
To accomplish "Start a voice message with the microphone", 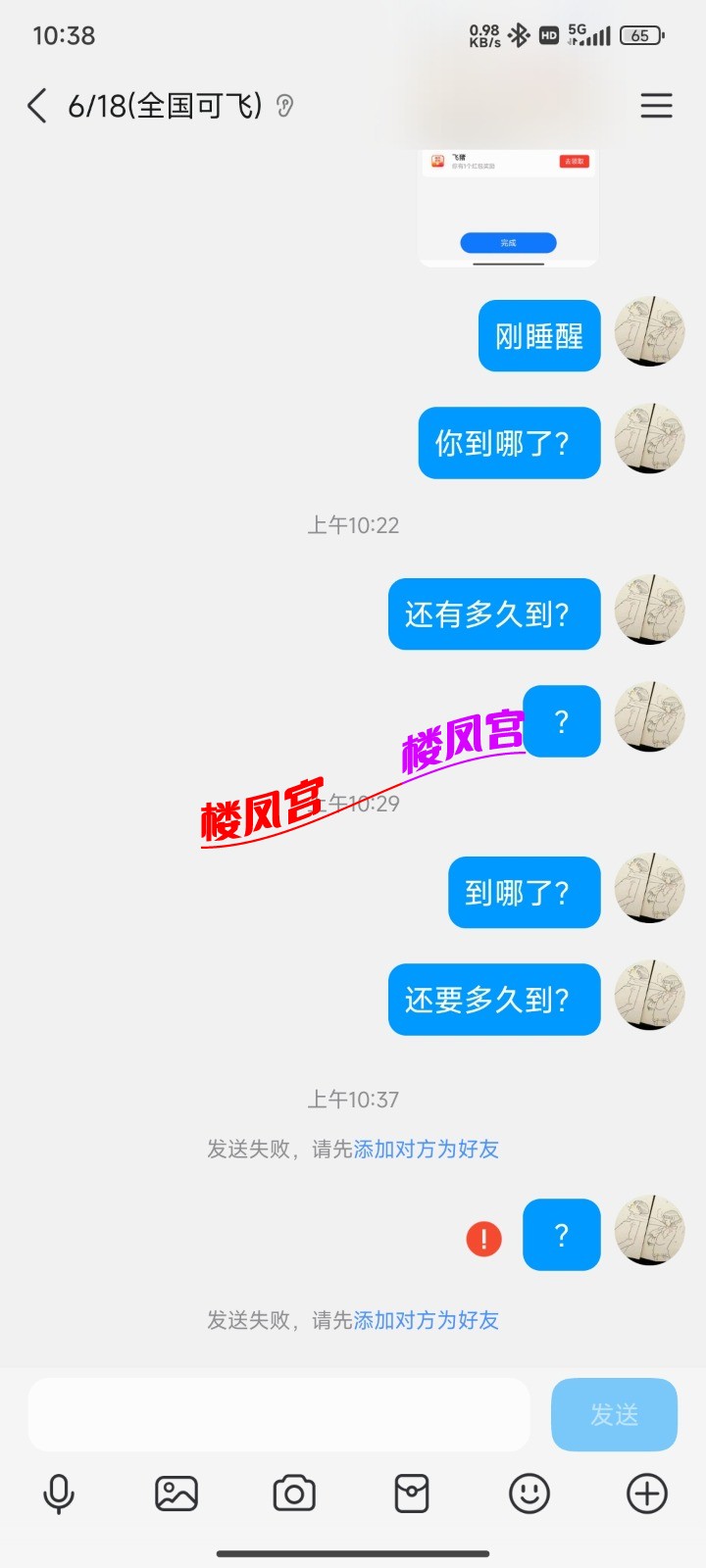I will point(59,1494).
